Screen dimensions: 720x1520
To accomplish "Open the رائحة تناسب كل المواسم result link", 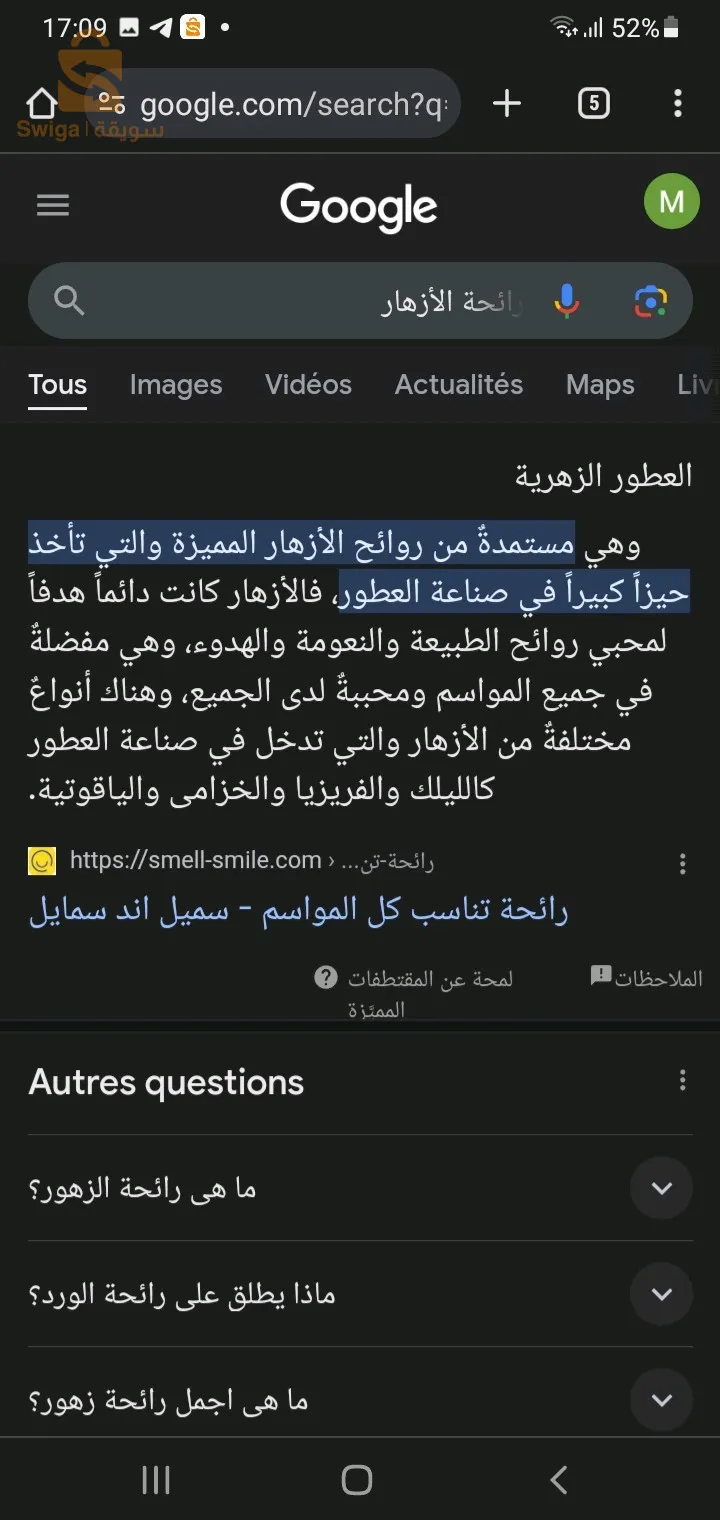I will (x=298, y=911).
